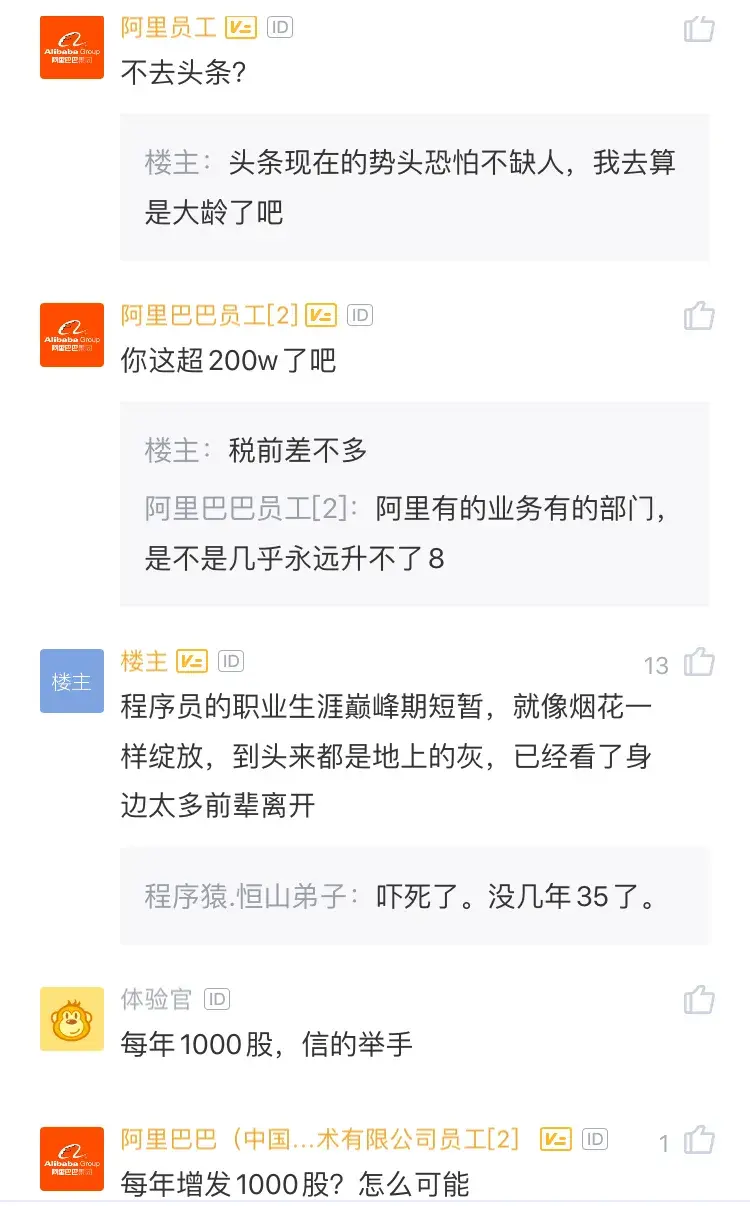The width and height of the screenshot is (750, 1206).
Task: Like 楼主's comment about 程序员职业生涯
Action: pos(700,665)
